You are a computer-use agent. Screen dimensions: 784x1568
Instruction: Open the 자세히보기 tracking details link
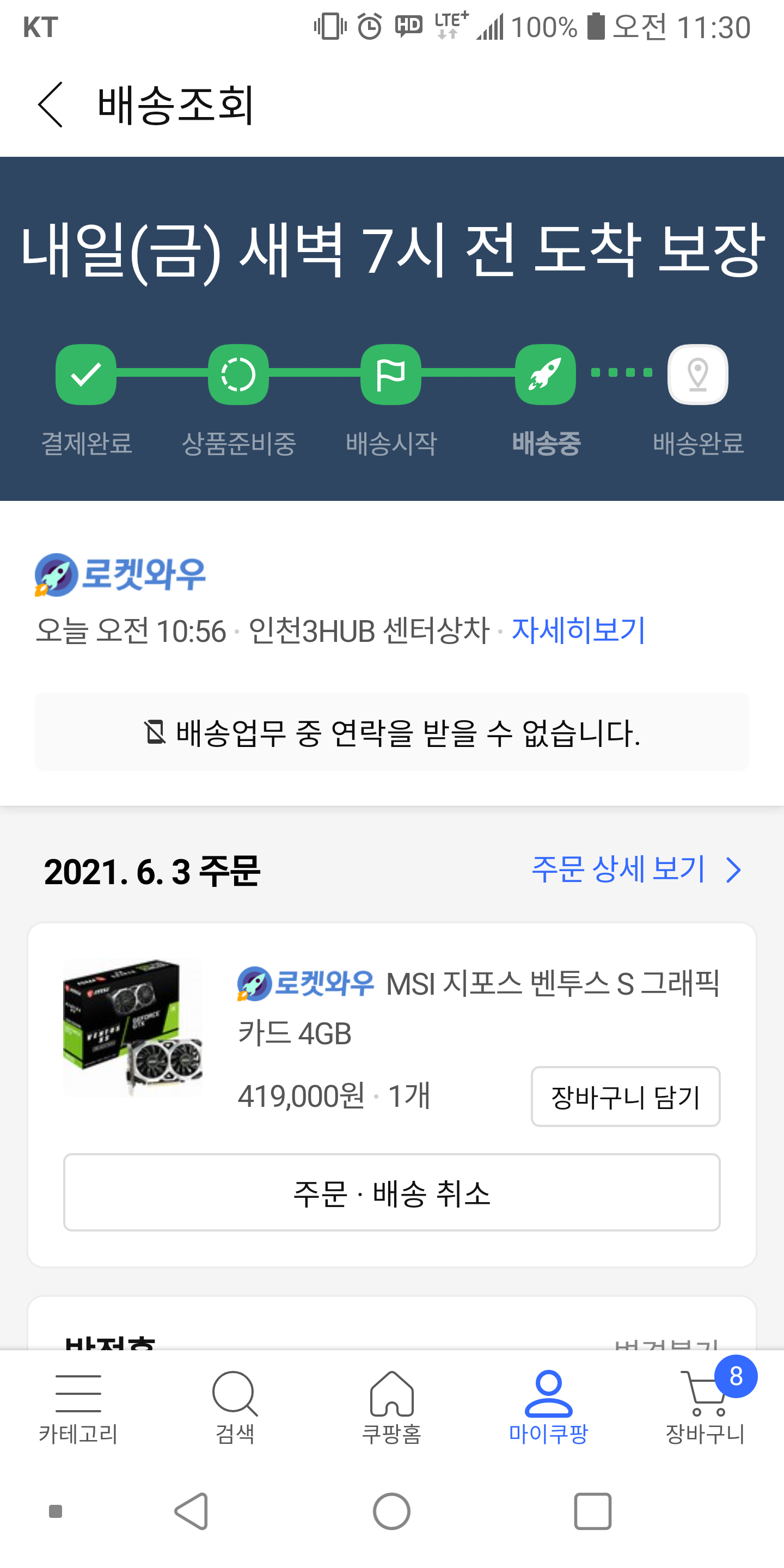(578, 630)
